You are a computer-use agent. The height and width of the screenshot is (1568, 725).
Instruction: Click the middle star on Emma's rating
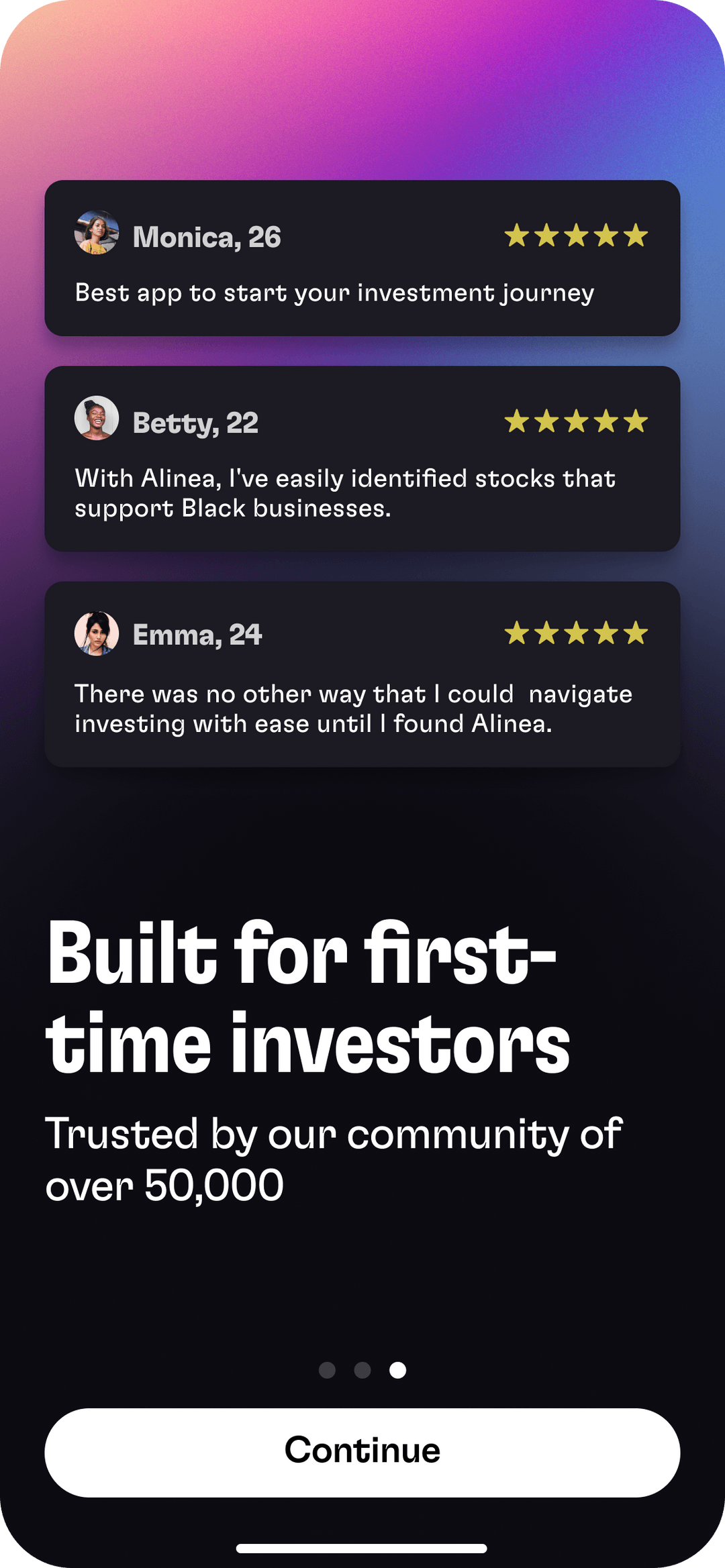[x=577, y=632]
